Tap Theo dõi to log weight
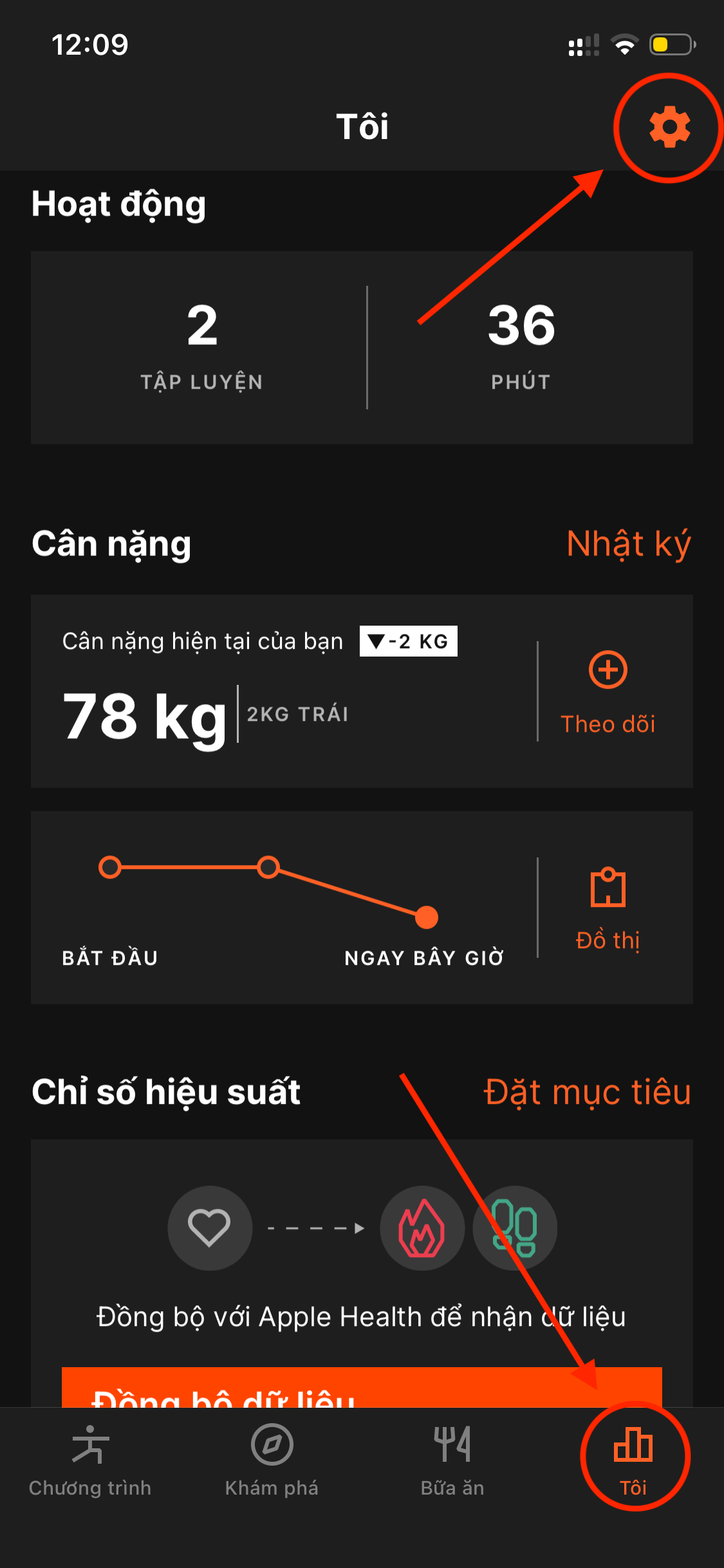The width and height of the screenshot is (724, 1568). click(608, 693)
